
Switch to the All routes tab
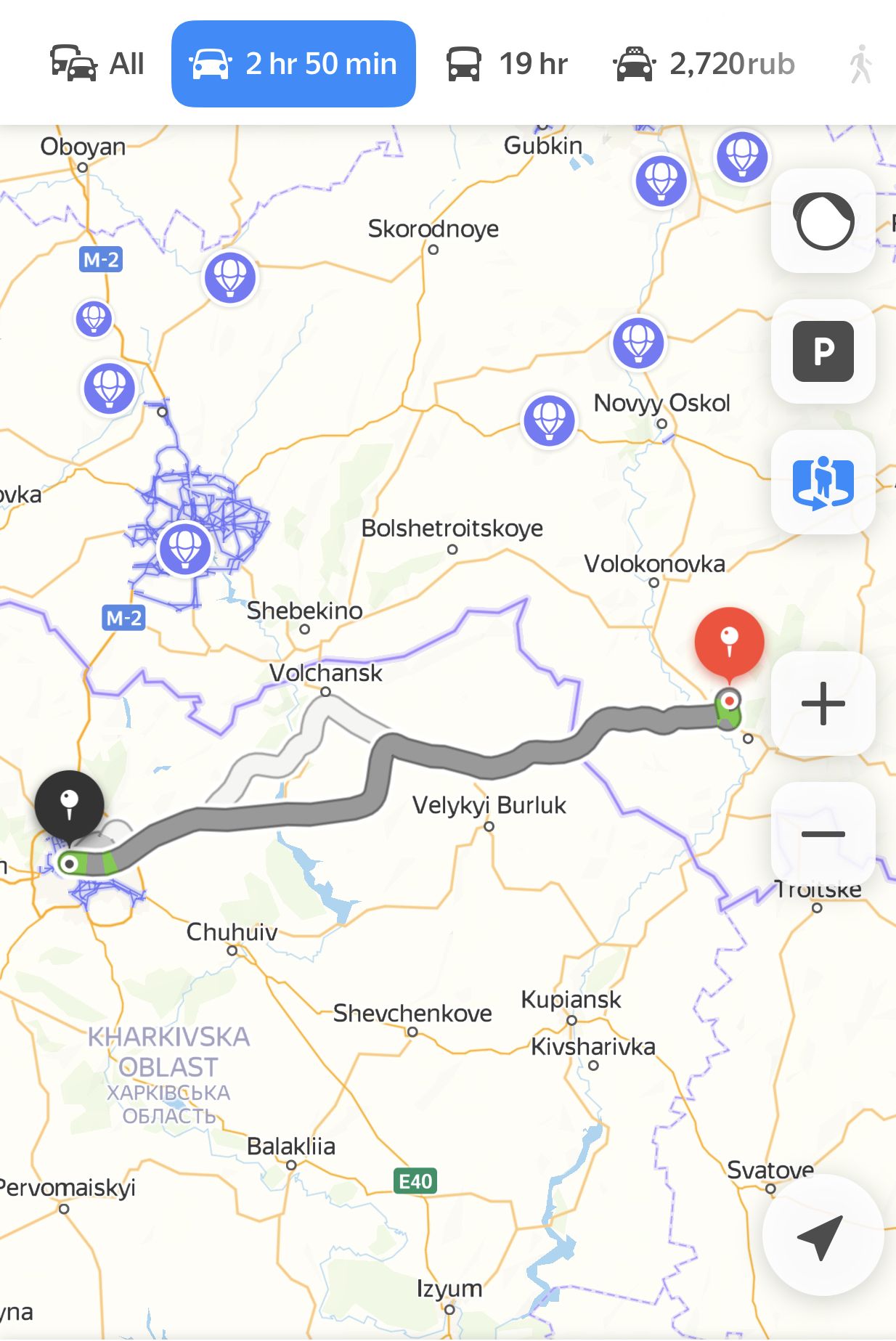point(97,64)
